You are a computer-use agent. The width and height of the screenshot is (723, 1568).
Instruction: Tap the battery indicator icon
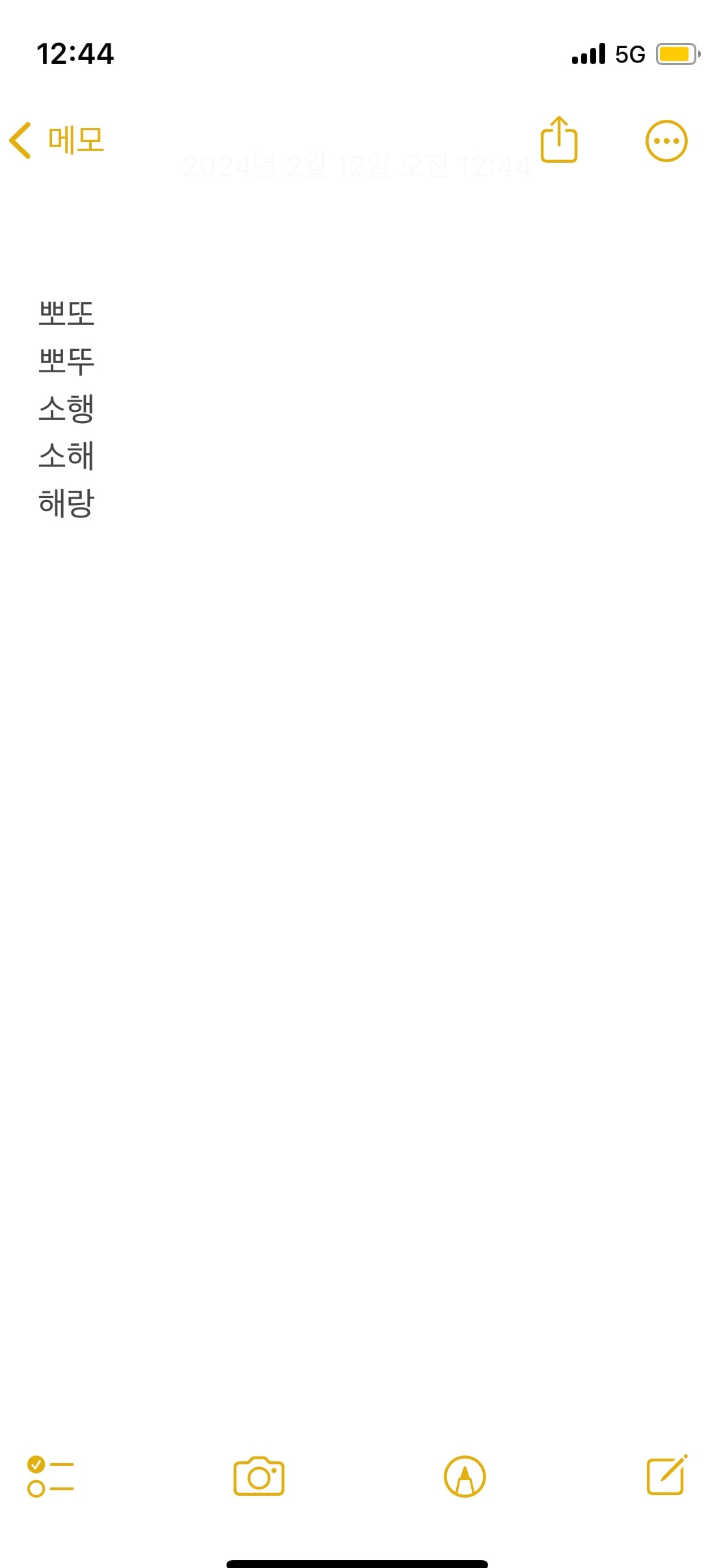click(677, 54)
